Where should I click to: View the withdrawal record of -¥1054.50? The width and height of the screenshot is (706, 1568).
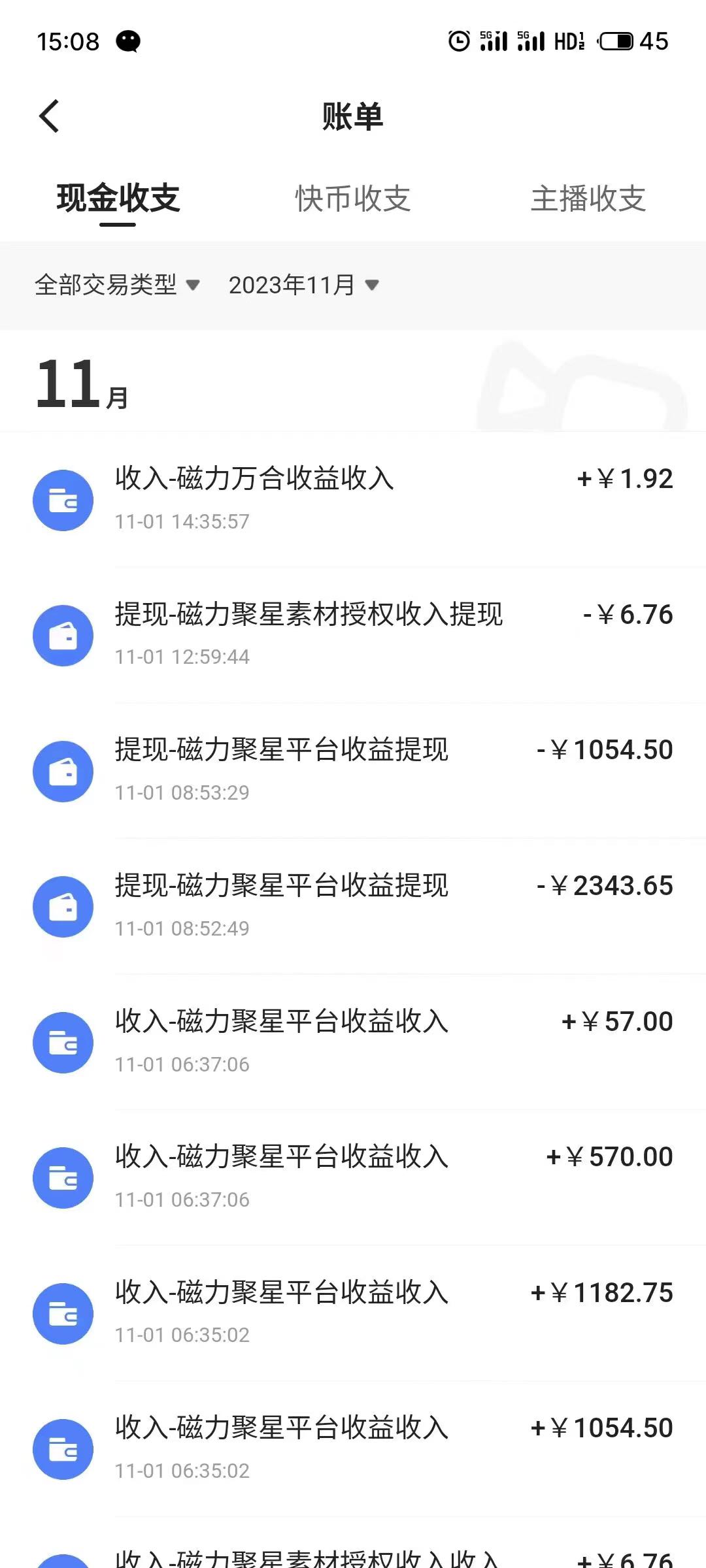353,771
